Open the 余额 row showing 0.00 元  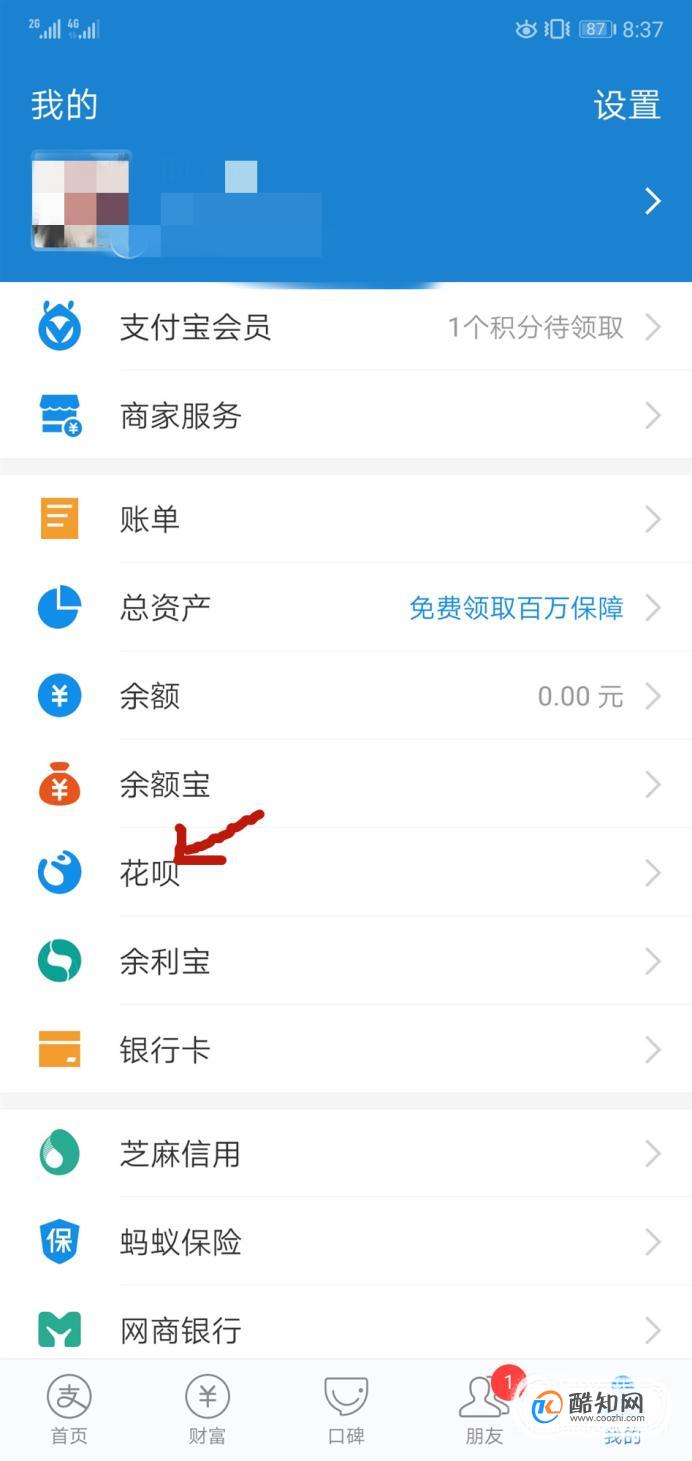(346, 696)
